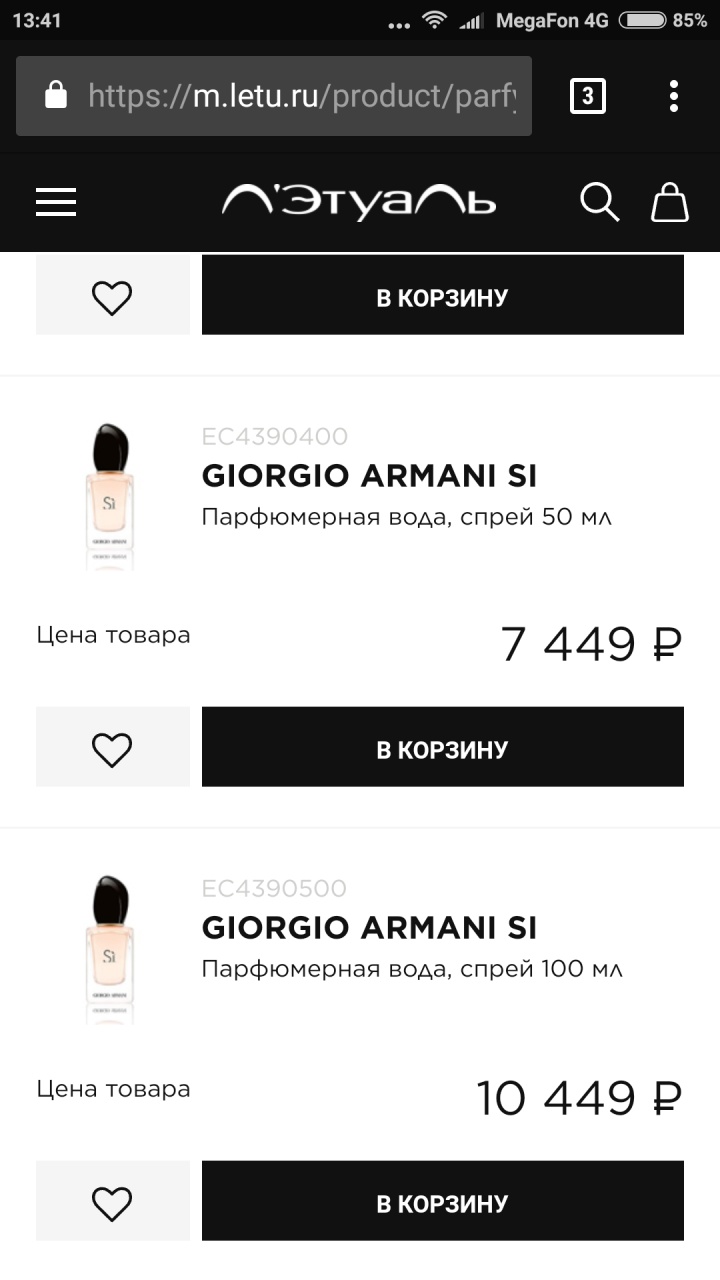
Task: Open site search magnifier
Action: point(599,202)
